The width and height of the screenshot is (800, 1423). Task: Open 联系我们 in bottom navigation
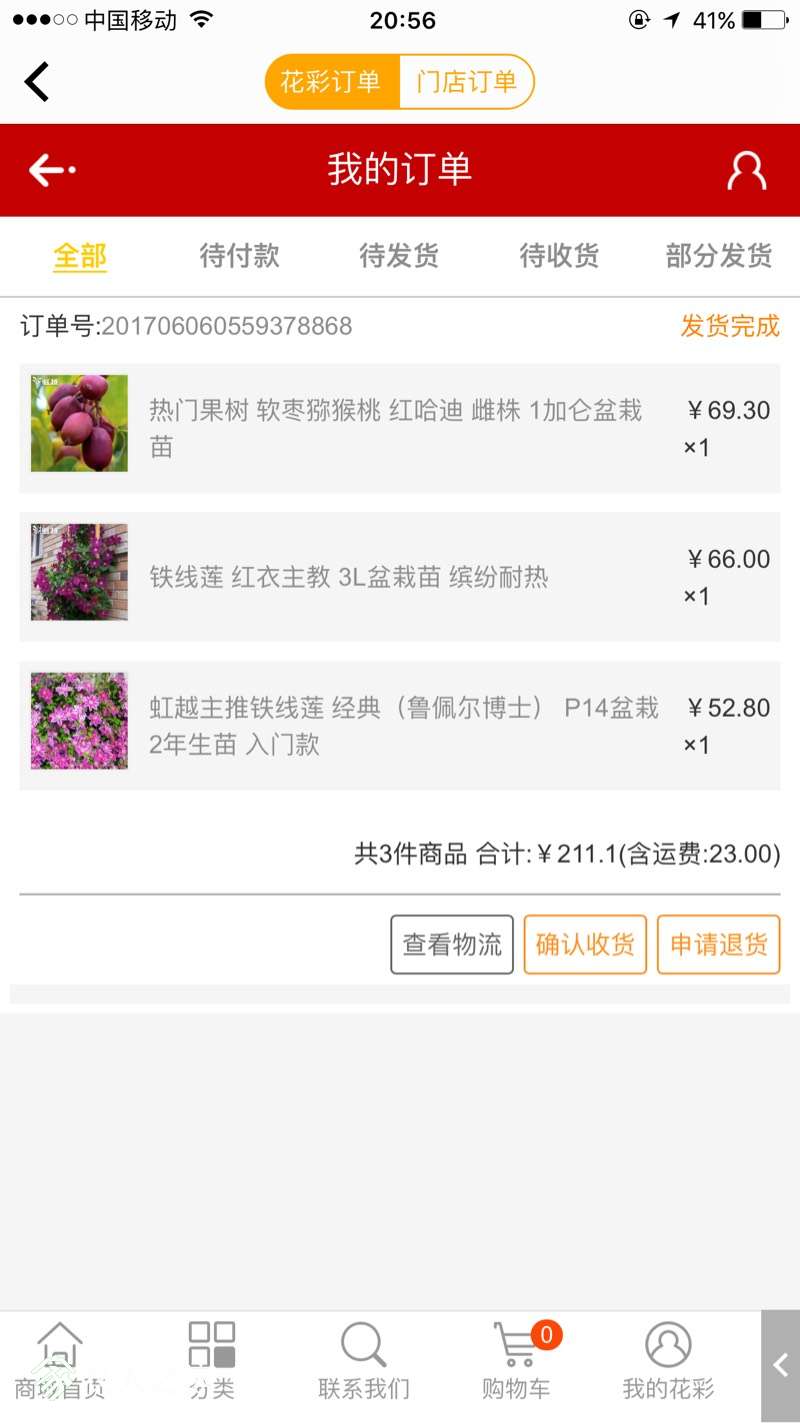[x=364, y=1362]
